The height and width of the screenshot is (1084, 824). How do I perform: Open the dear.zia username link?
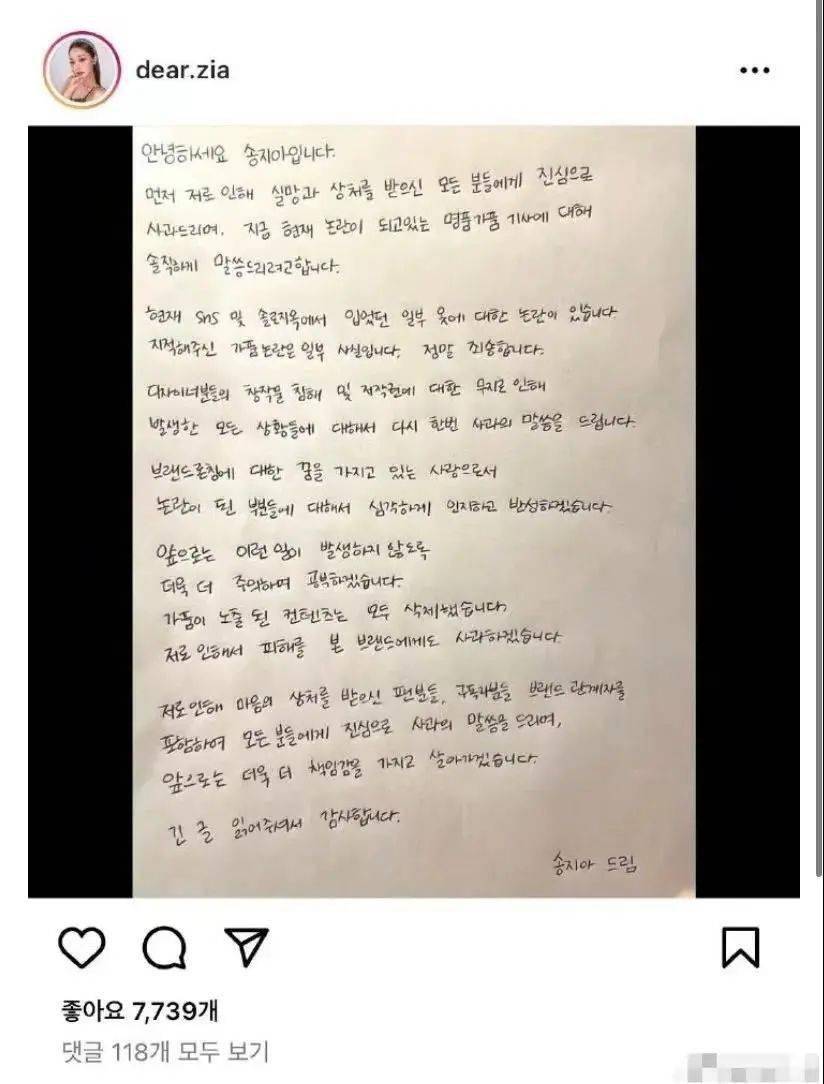(181, 71)
